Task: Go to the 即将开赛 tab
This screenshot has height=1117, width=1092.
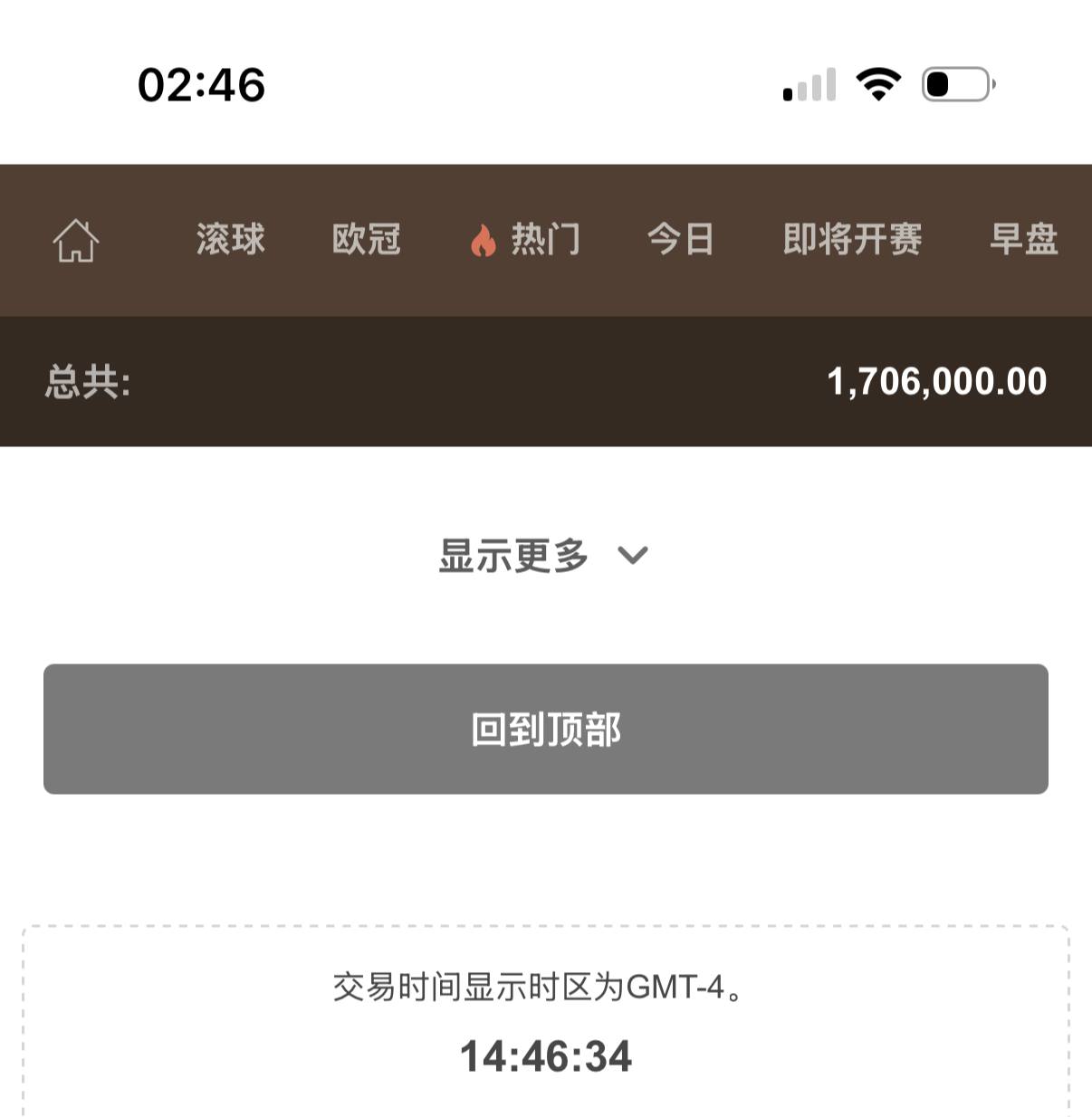Action: coord(851,240)
